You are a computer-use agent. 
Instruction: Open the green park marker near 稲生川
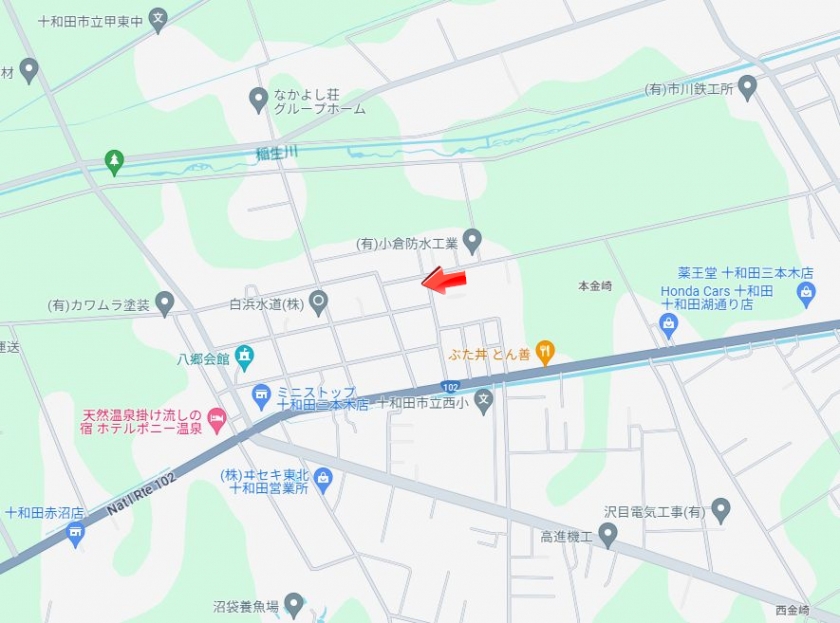[115, 161]
